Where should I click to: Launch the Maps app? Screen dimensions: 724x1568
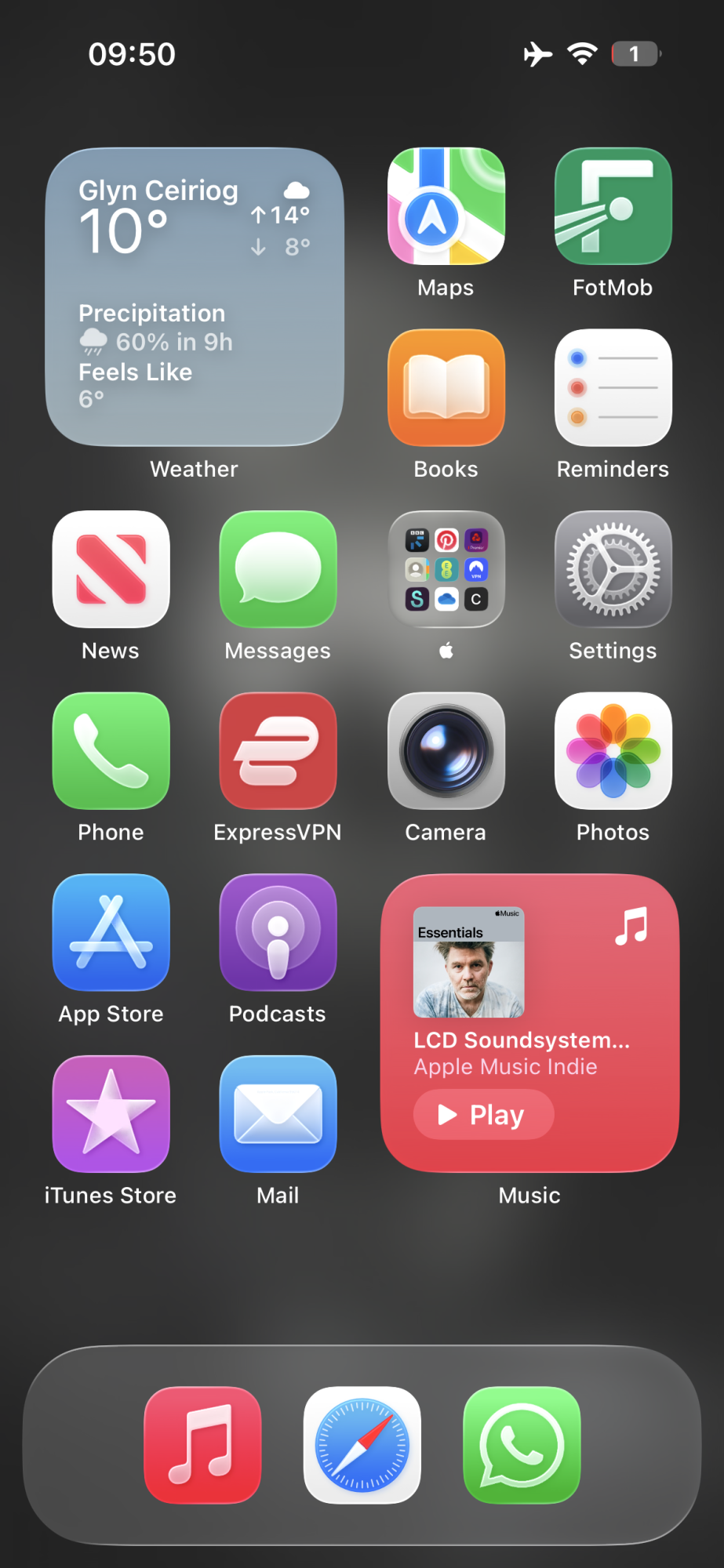coord(446,206)
